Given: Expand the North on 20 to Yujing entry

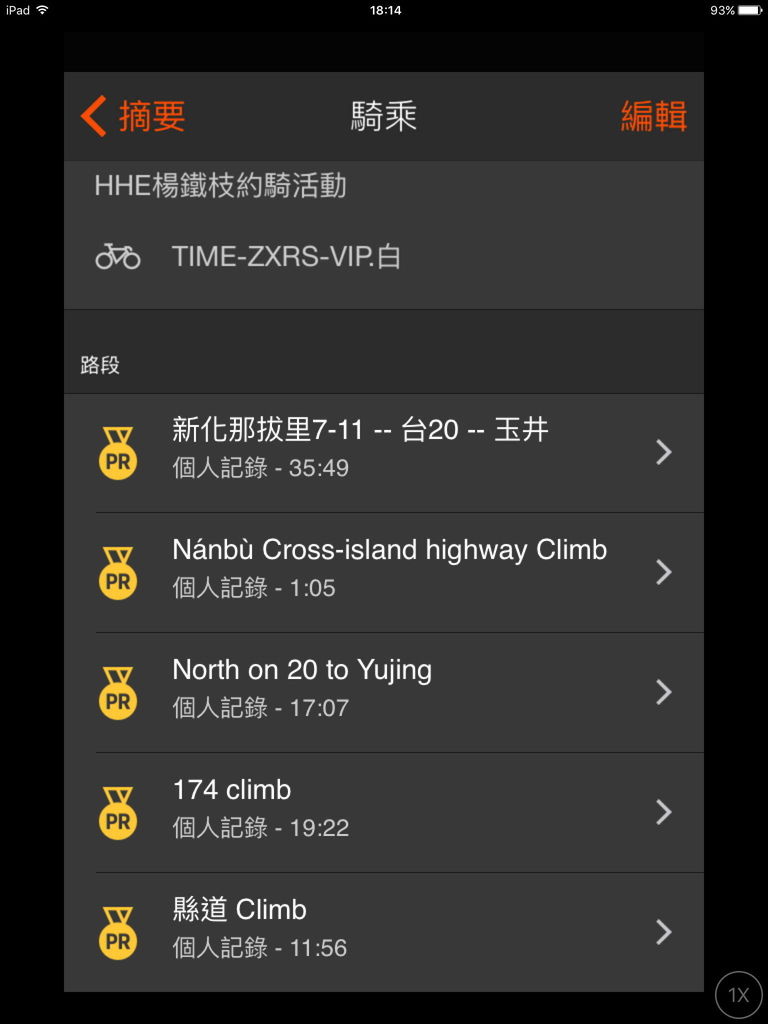Looking at the screenshot, I should click(x=663, y=692).
